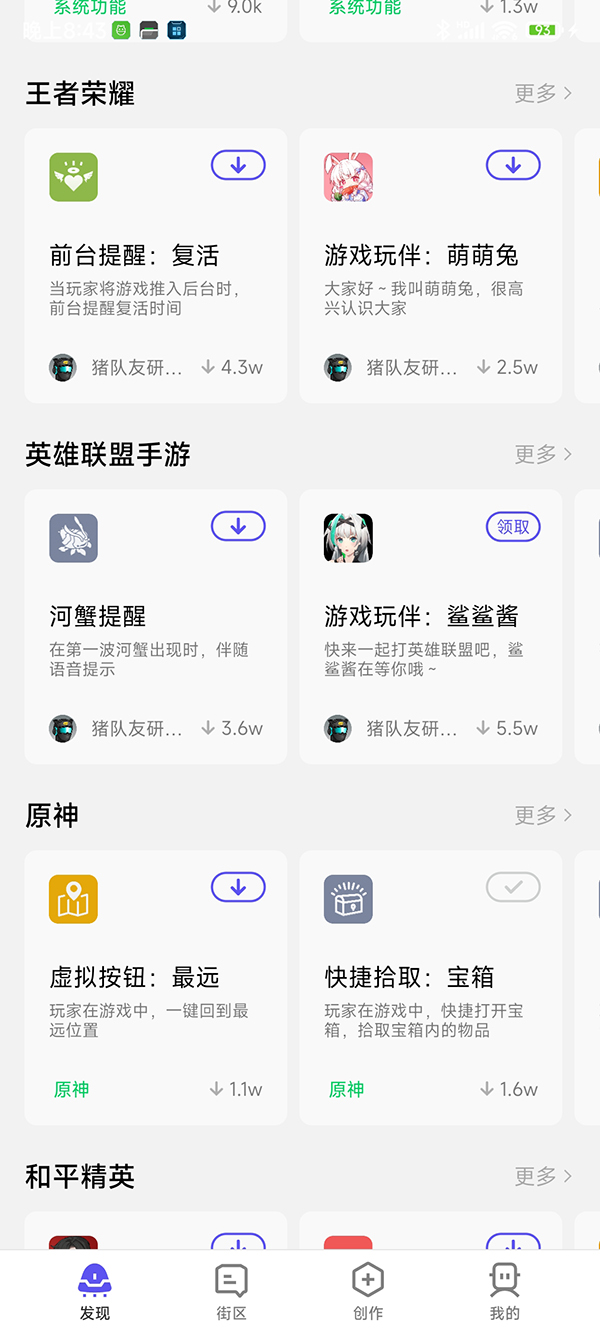Download the 河蟹提醒 plugin
Viewport: 600px width, 1333px height.
coord(238,527)
